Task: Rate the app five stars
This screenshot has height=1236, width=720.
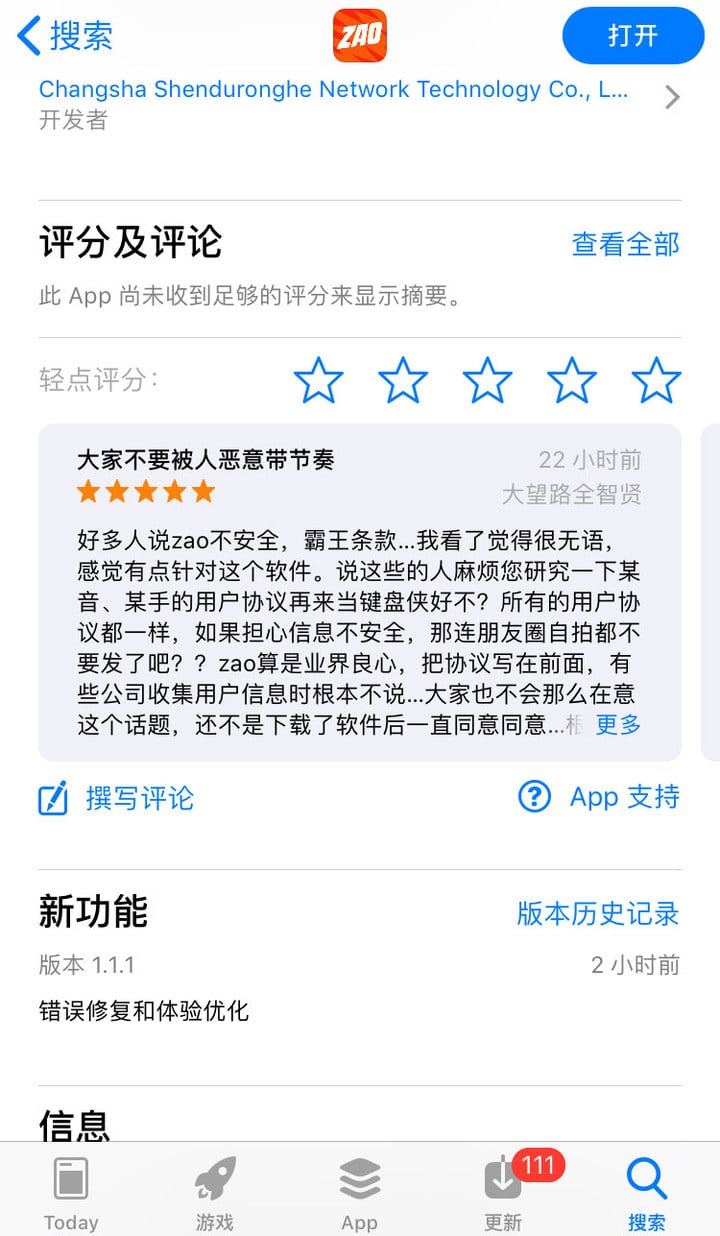Action: coord(656,380)
